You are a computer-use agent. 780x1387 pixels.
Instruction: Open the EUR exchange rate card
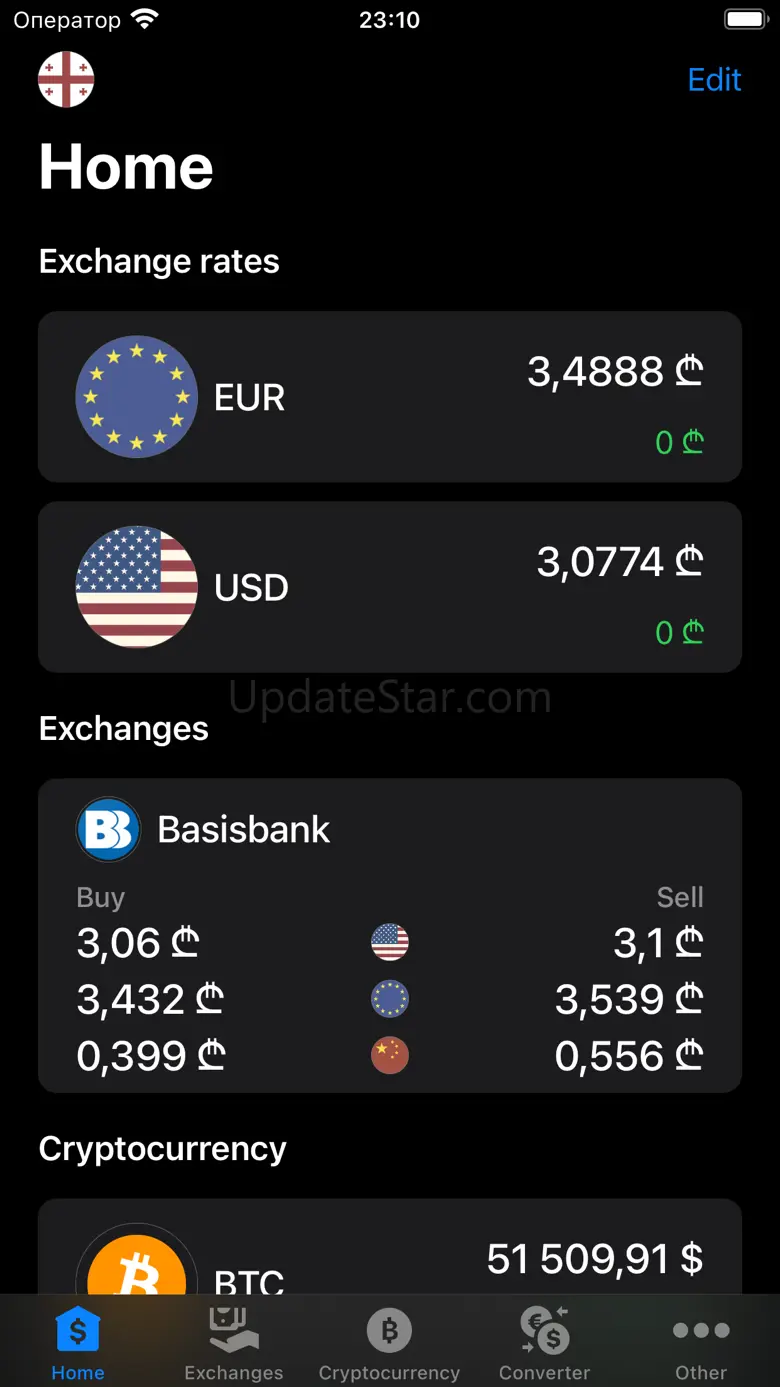tap(390, 397)
